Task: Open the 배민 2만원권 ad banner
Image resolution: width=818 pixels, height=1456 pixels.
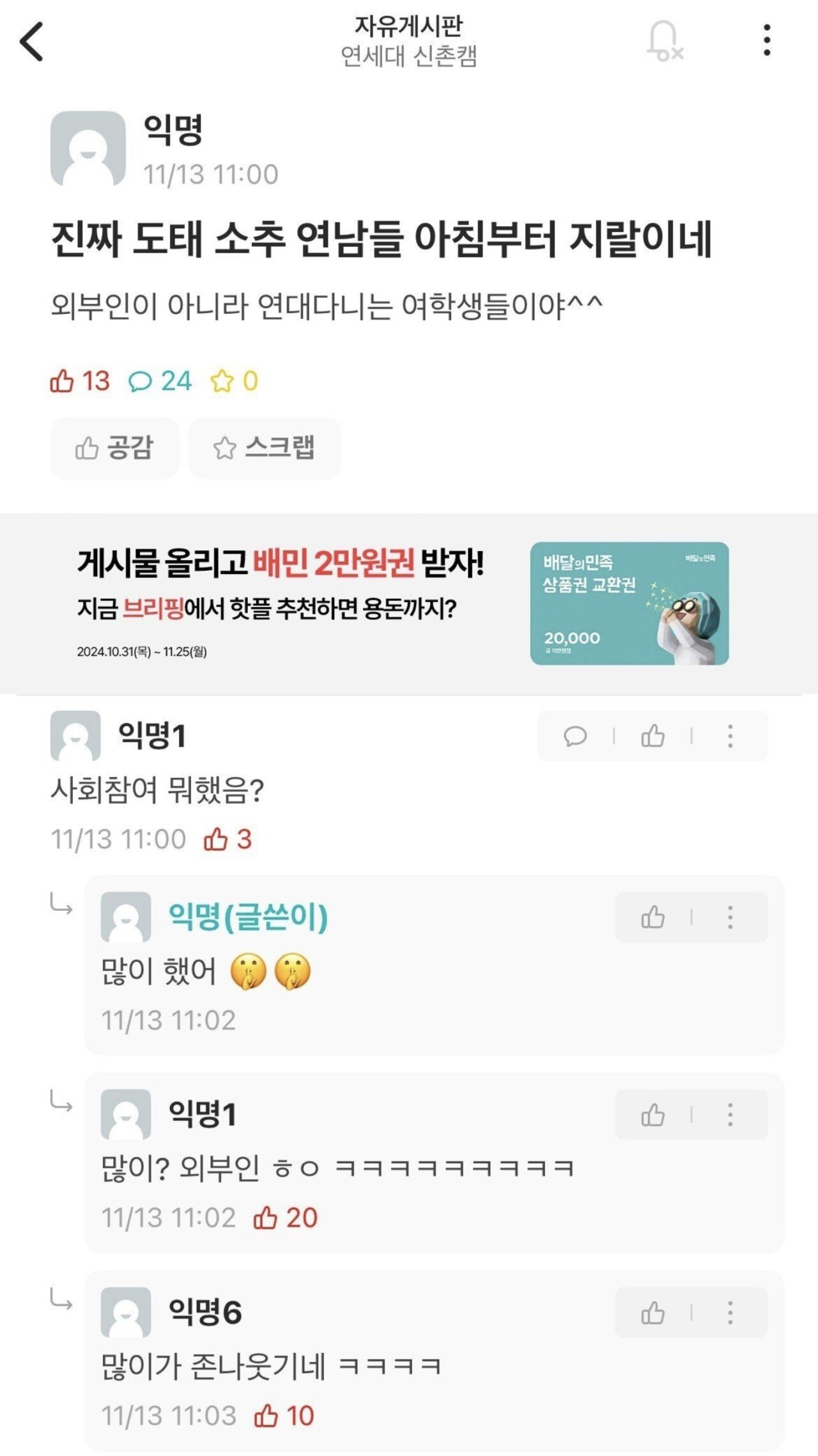Action: tap(409, 603)
